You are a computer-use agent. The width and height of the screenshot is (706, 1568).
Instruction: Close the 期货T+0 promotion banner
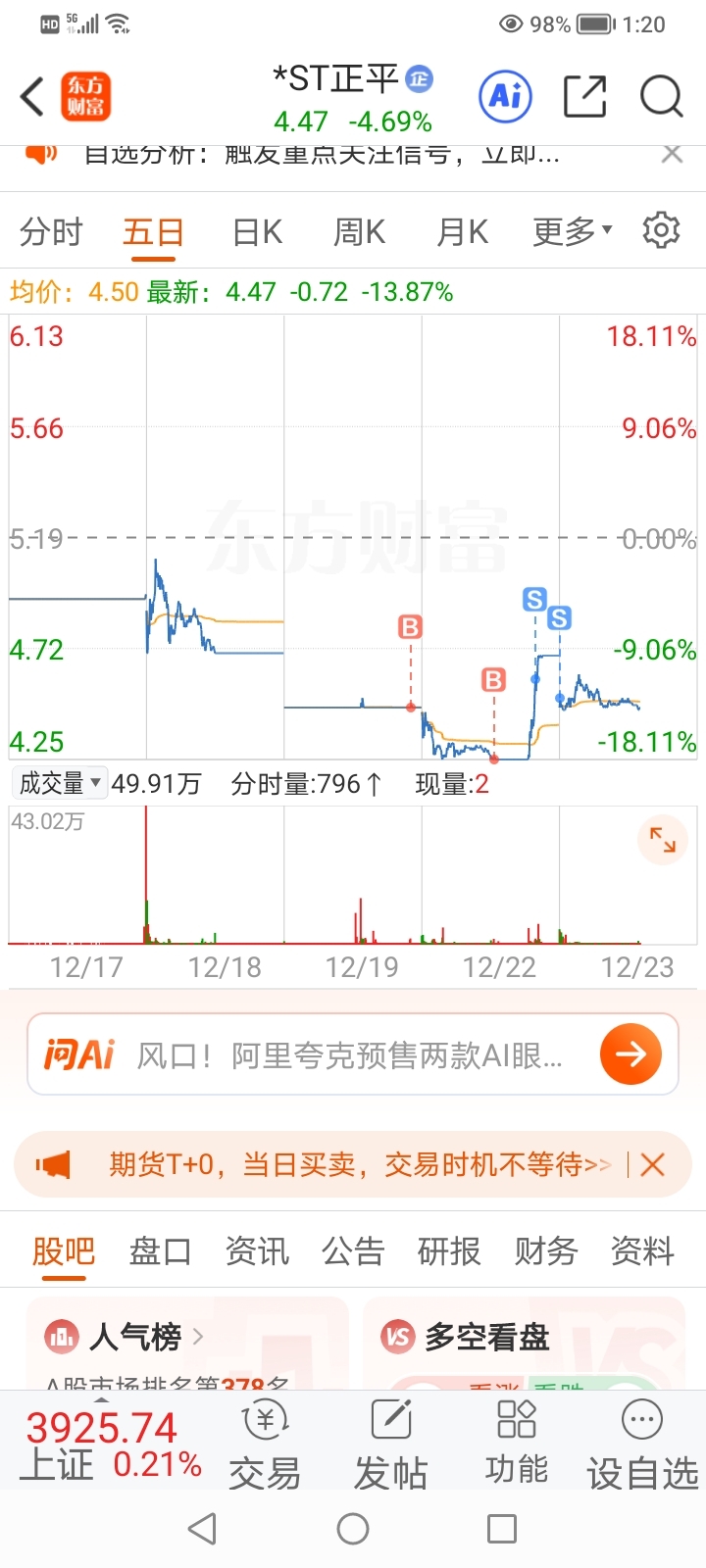coord(652,1164)
